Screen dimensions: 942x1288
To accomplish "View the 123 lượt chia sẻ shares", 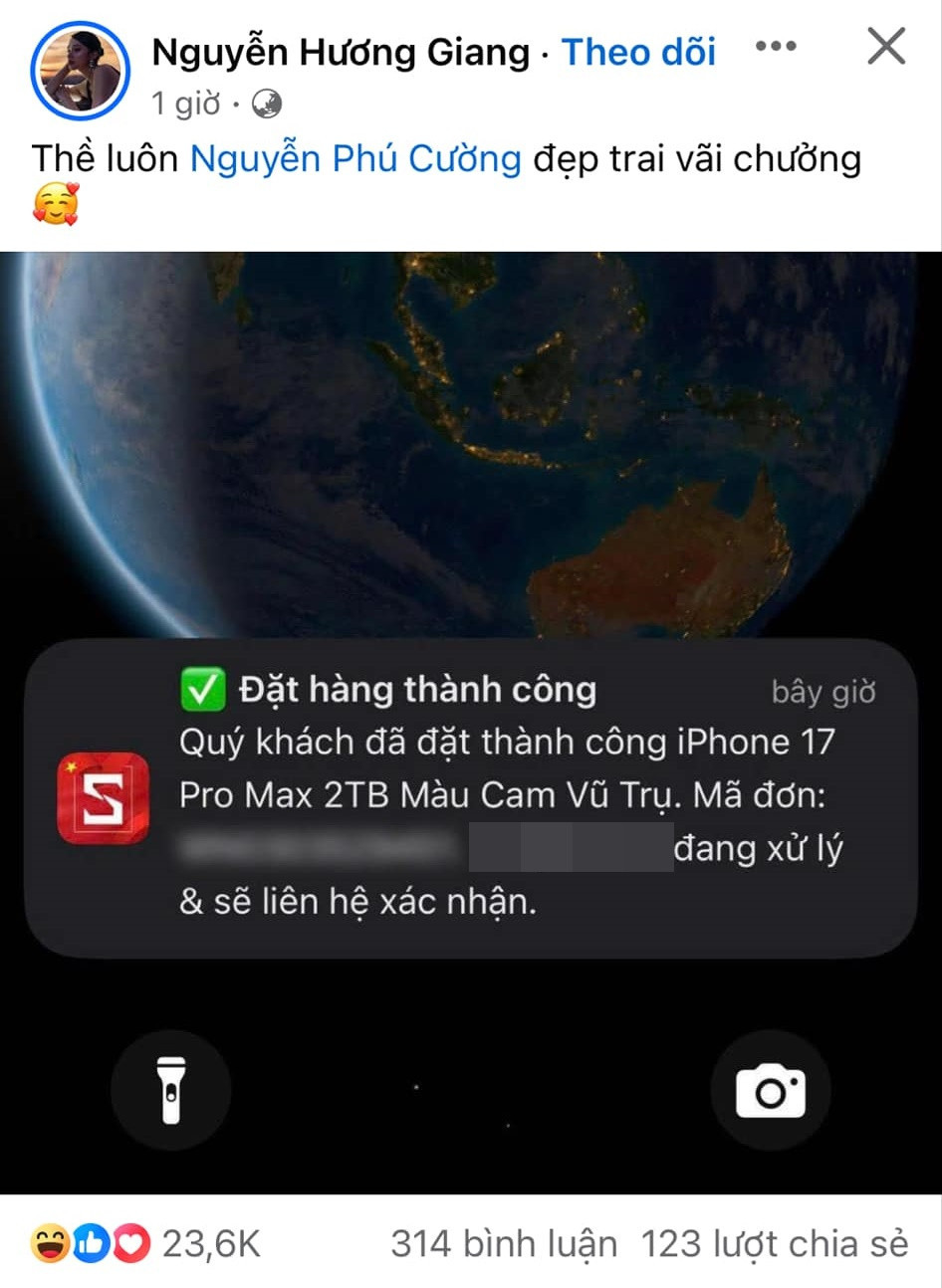I will coord(774,1243).
